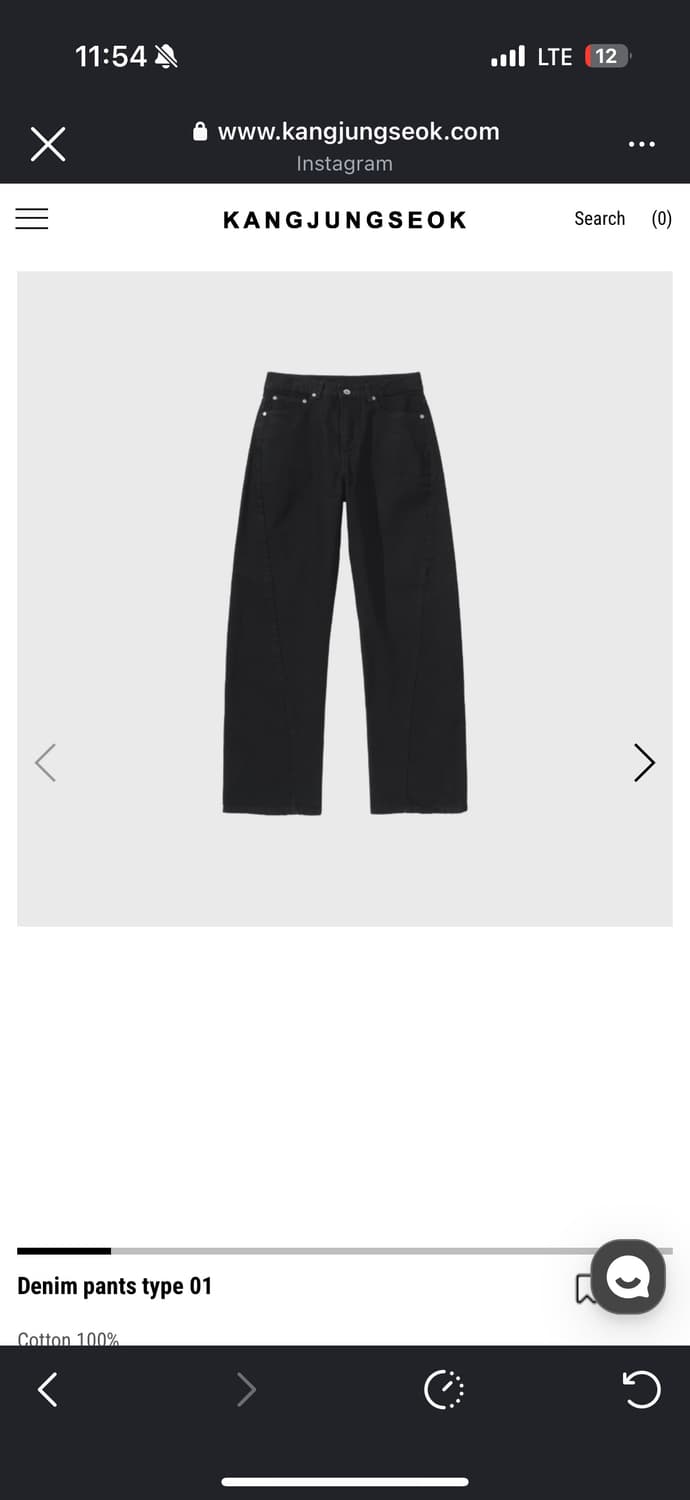Open the shopping cart (0)
This screenshot has height=1500, width=690.
click(x=661, y=219)
